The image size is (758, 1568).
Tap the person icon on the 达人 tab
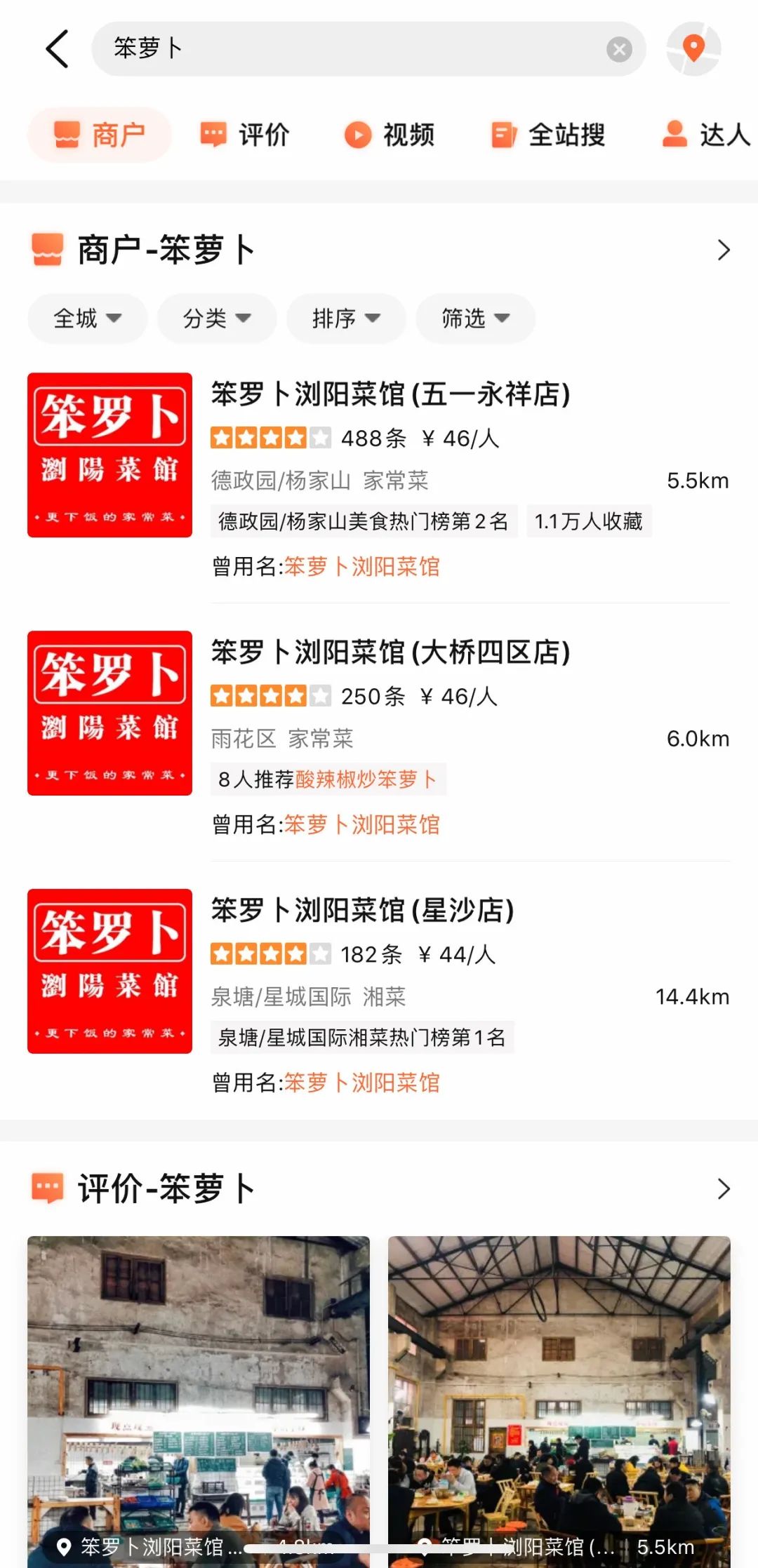(673, 135)
